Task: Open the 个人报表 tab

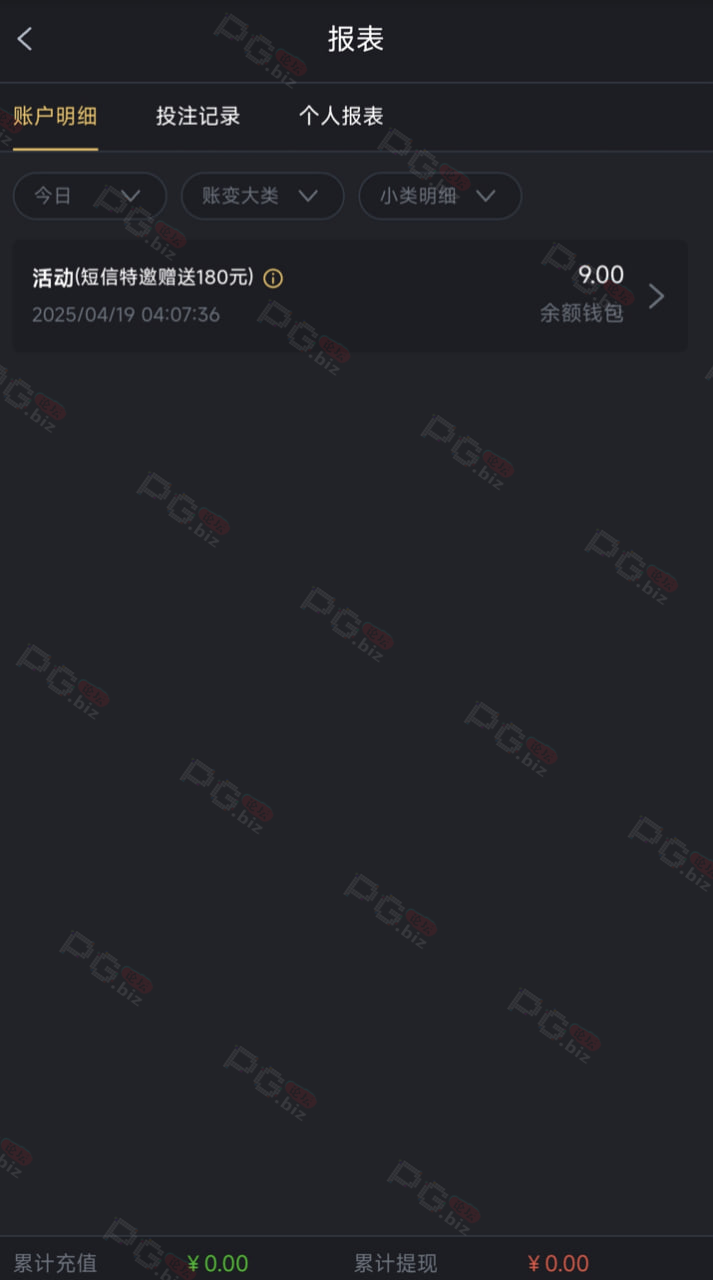Action: click(x=341, y=116)
